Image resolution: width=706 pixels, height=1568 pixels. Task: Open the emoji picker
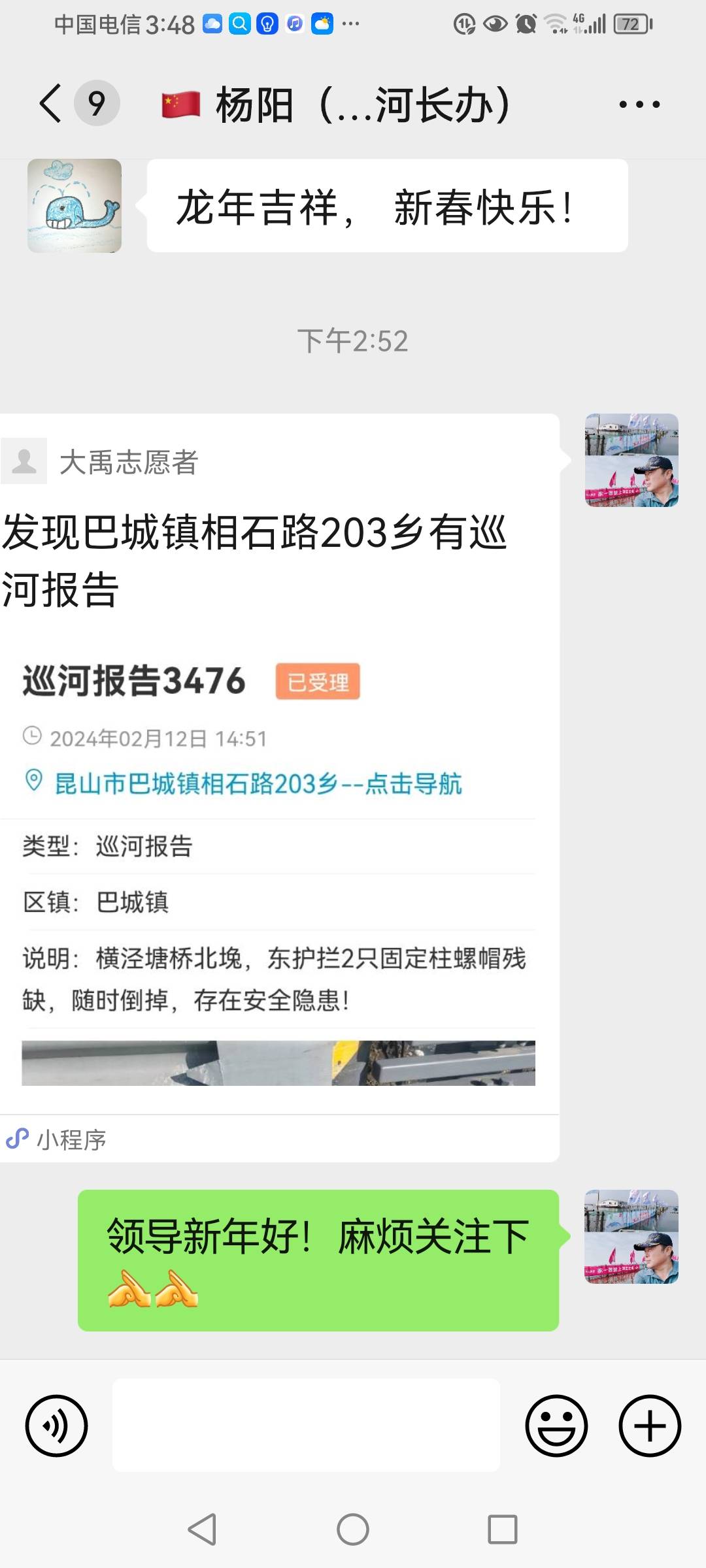[556, 1426]
